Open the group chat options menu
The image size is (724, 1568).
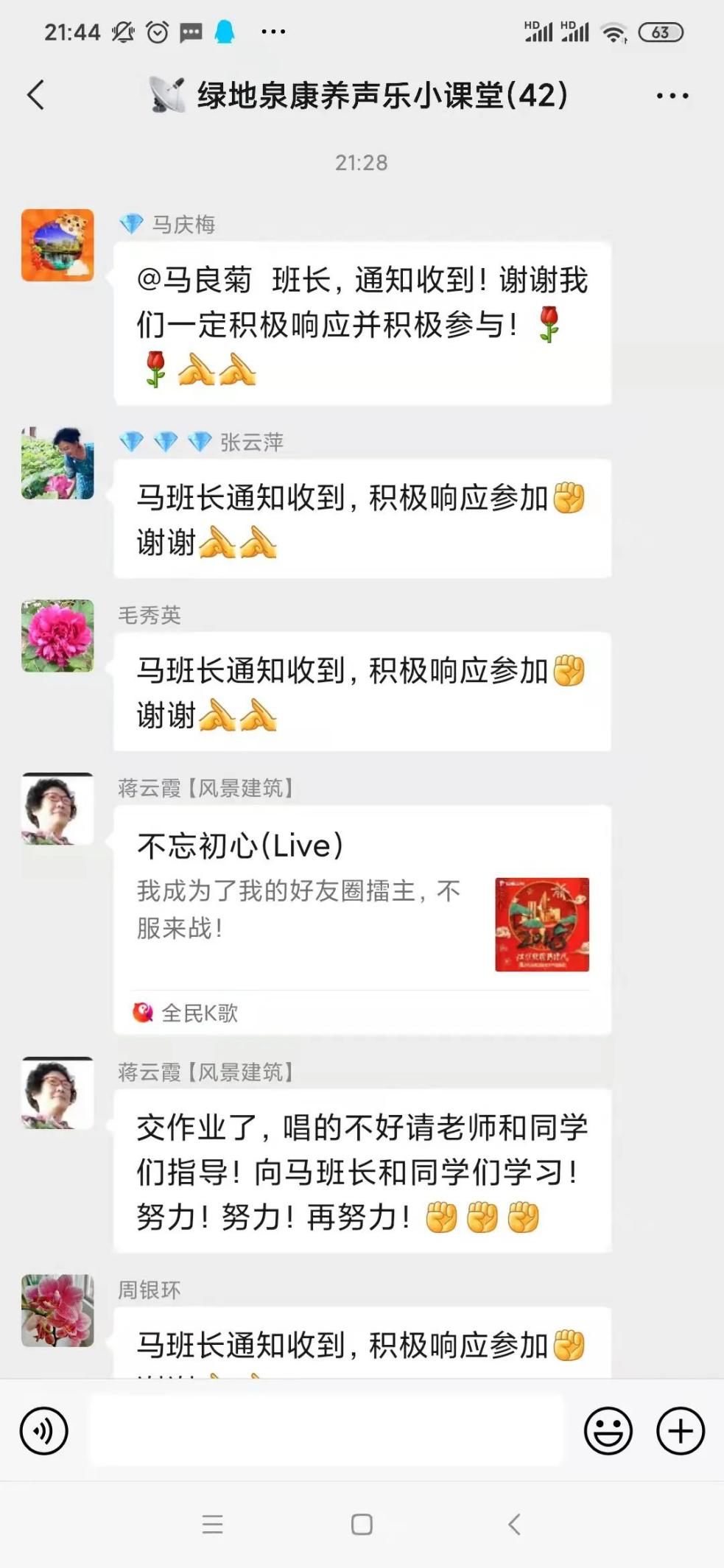tap(672, 96)
